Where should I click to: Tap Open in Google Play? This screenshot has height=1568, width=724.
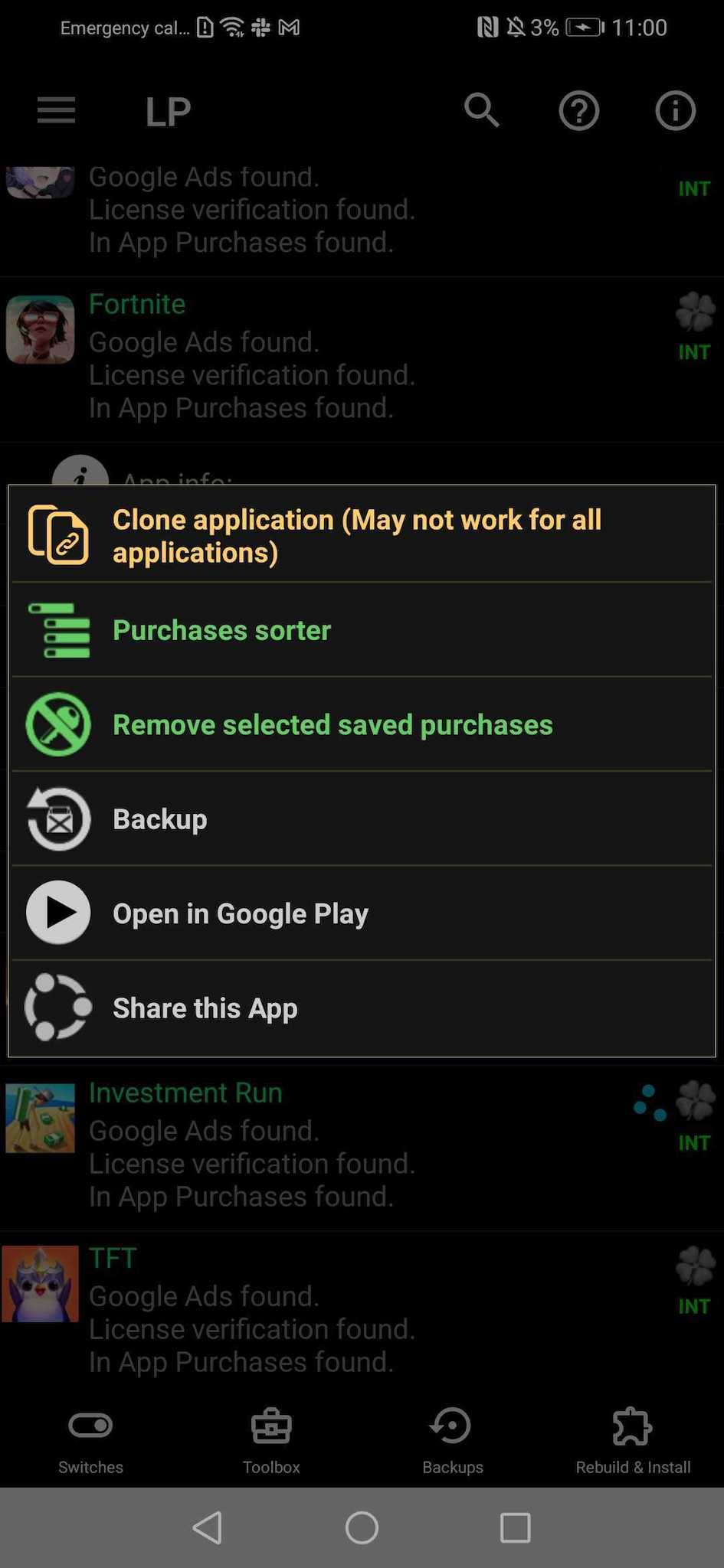coord(240,913)
